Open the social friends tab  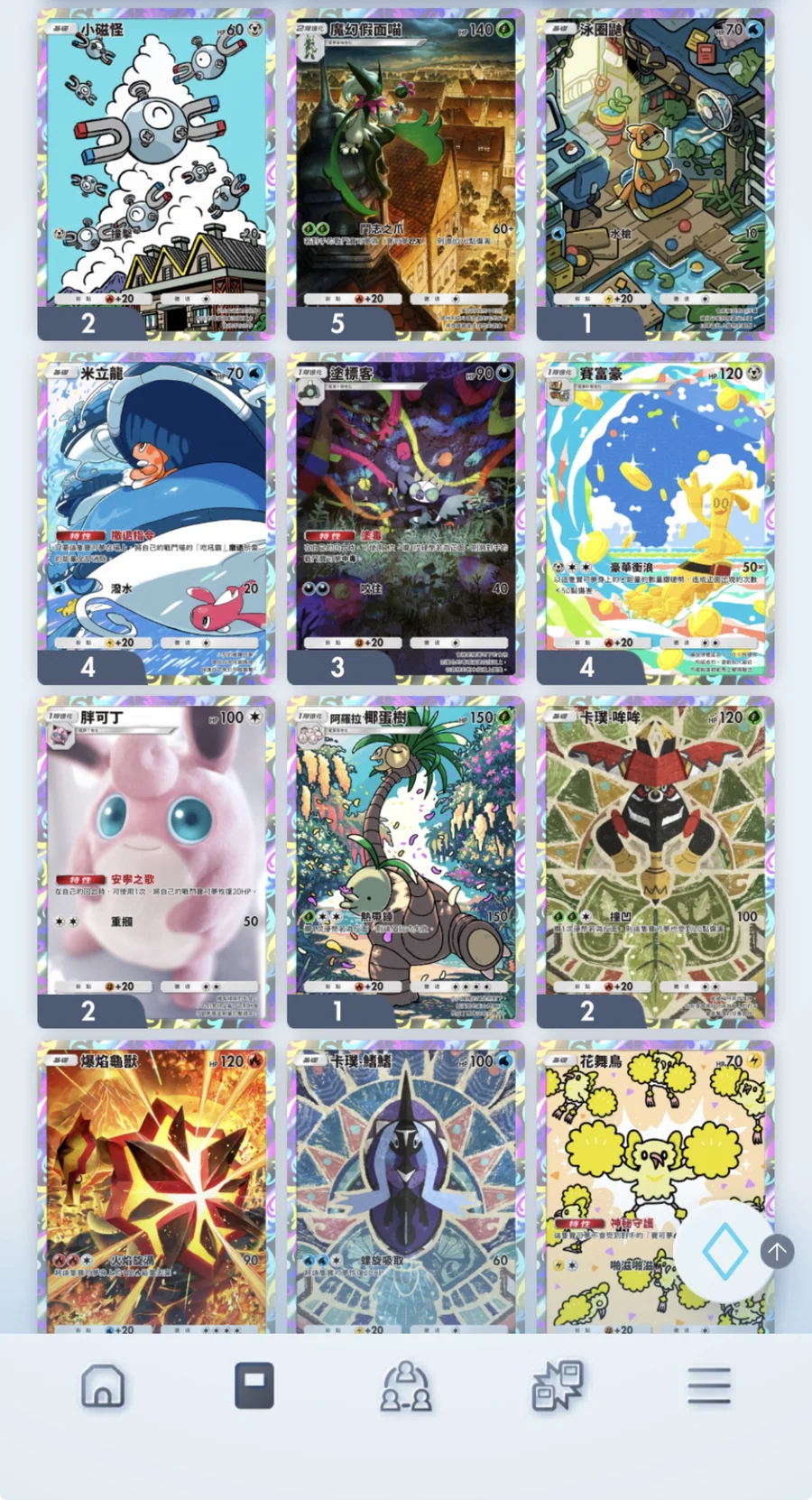(406, 1385)
